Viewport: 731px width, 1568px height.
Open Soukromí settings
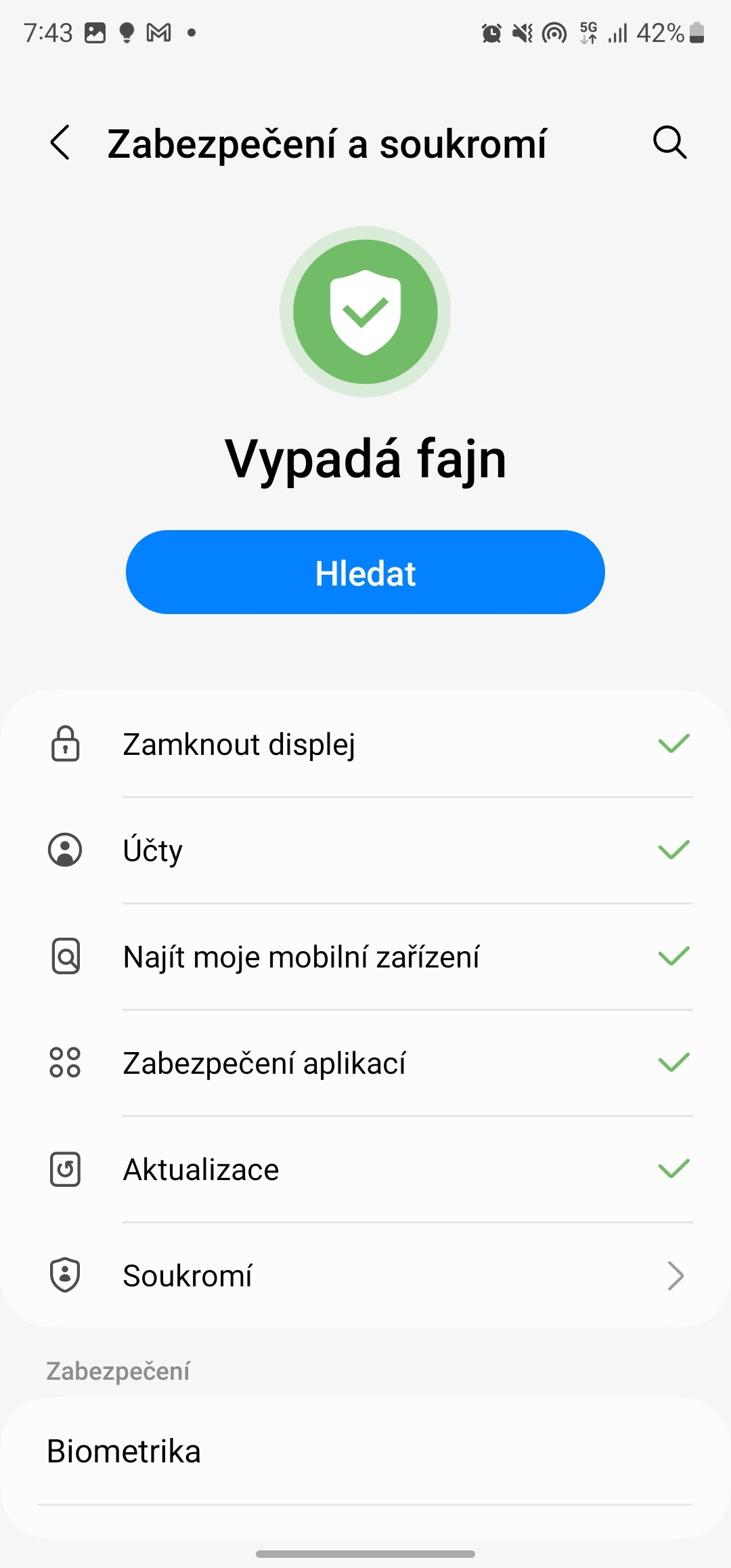point(365,1276)
